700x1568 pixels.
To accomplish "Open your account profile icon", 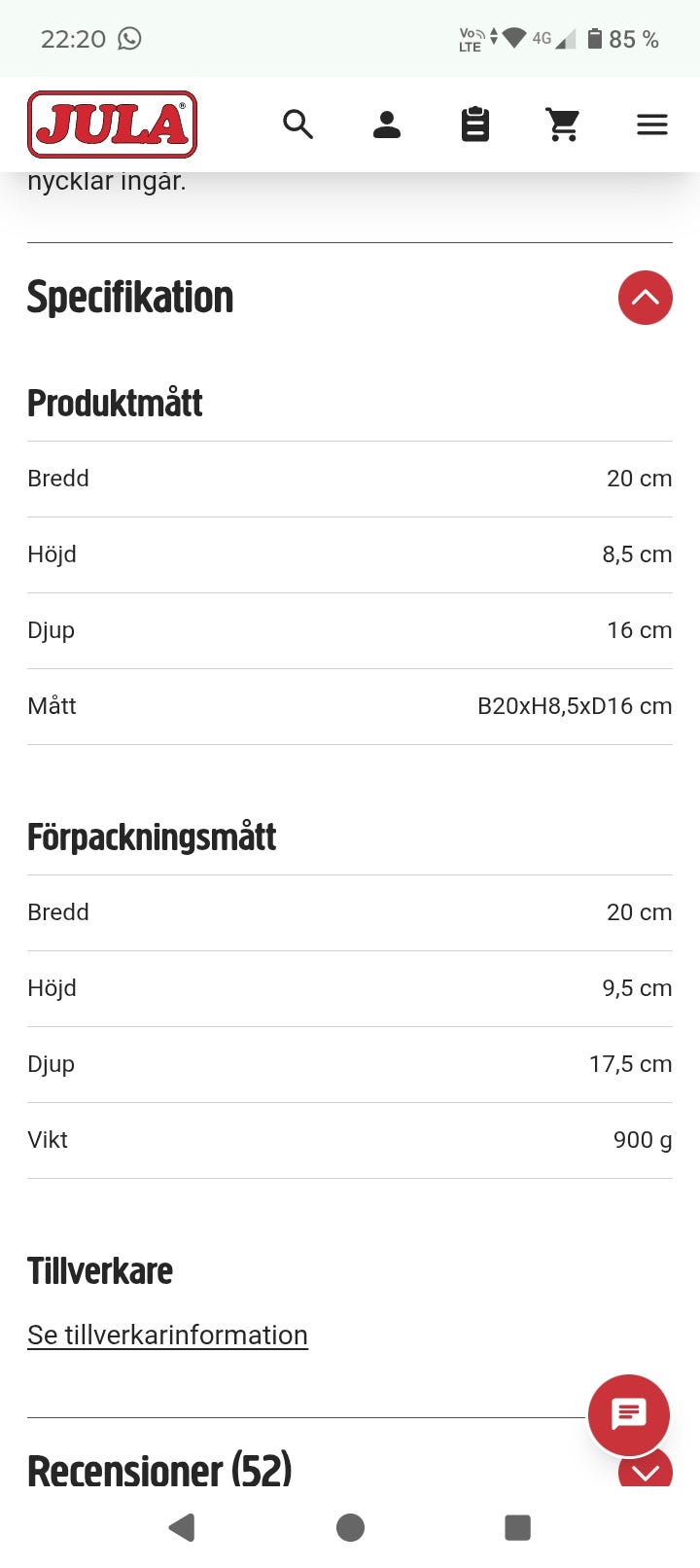I will pos(386,125).
